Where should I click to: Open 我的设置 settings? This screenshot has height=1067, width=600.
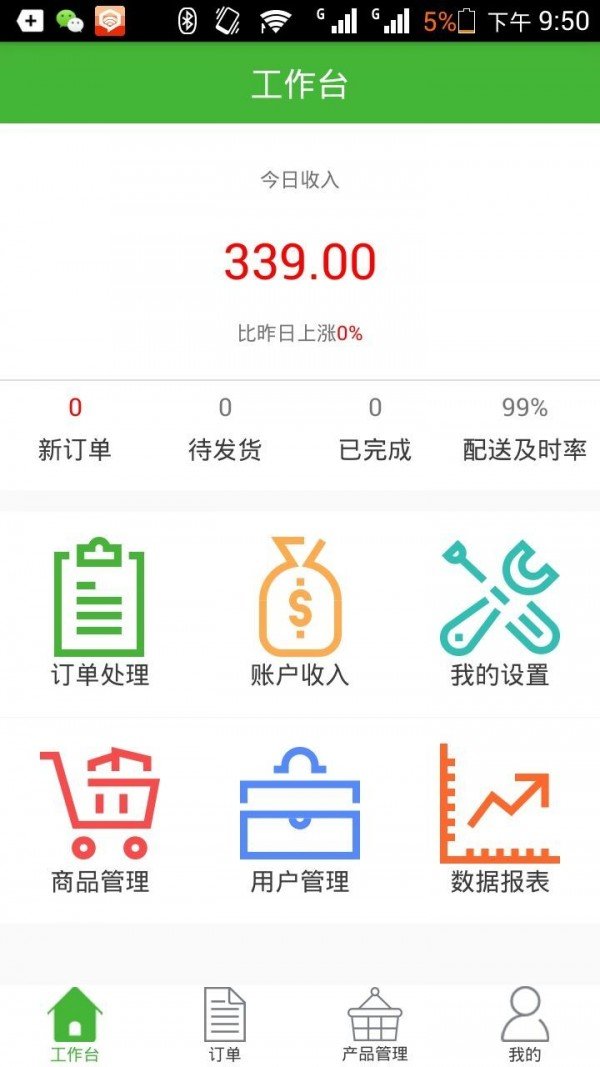500,612
